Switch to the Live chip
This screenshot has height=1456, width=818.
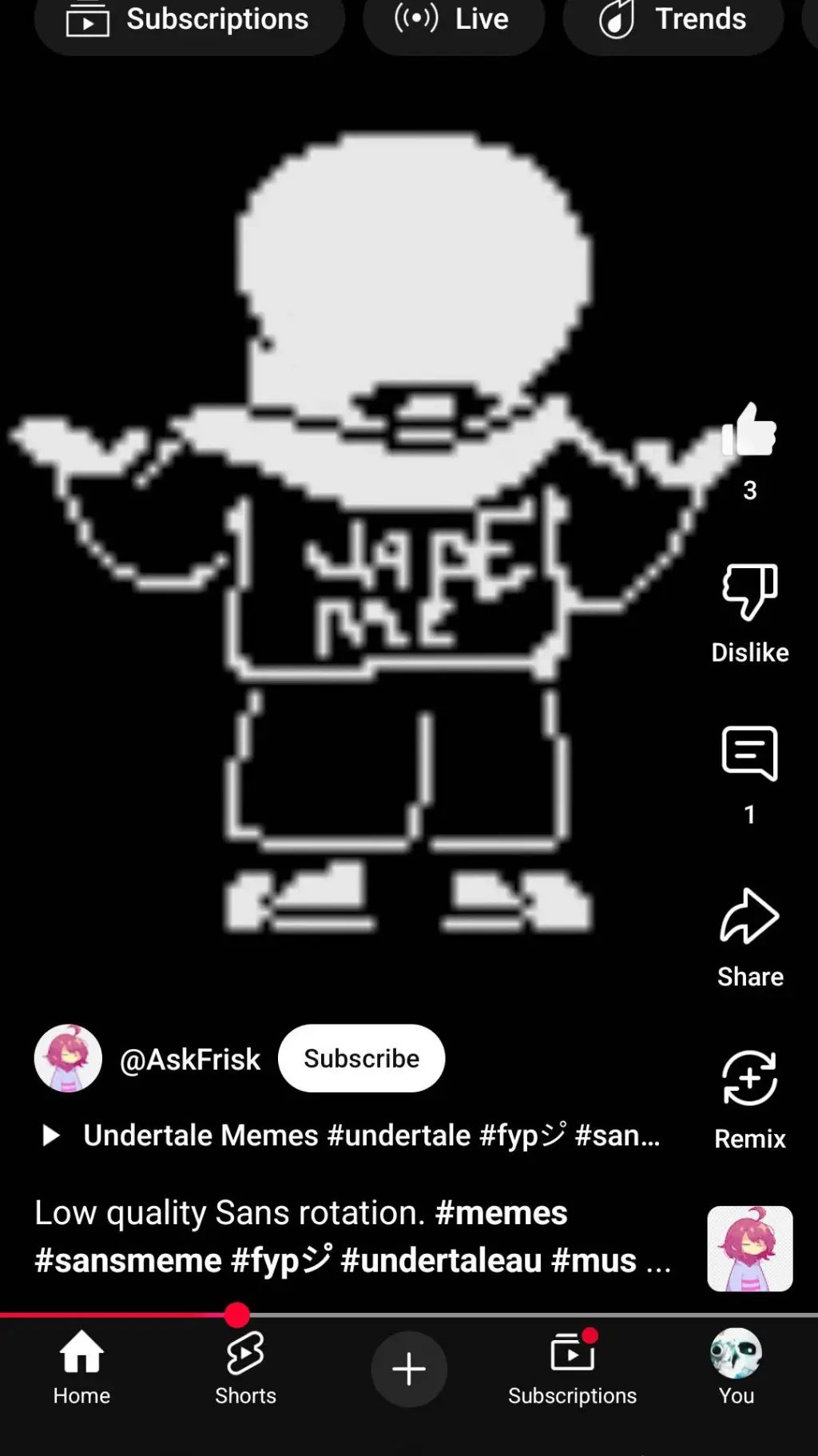[454, 21]
